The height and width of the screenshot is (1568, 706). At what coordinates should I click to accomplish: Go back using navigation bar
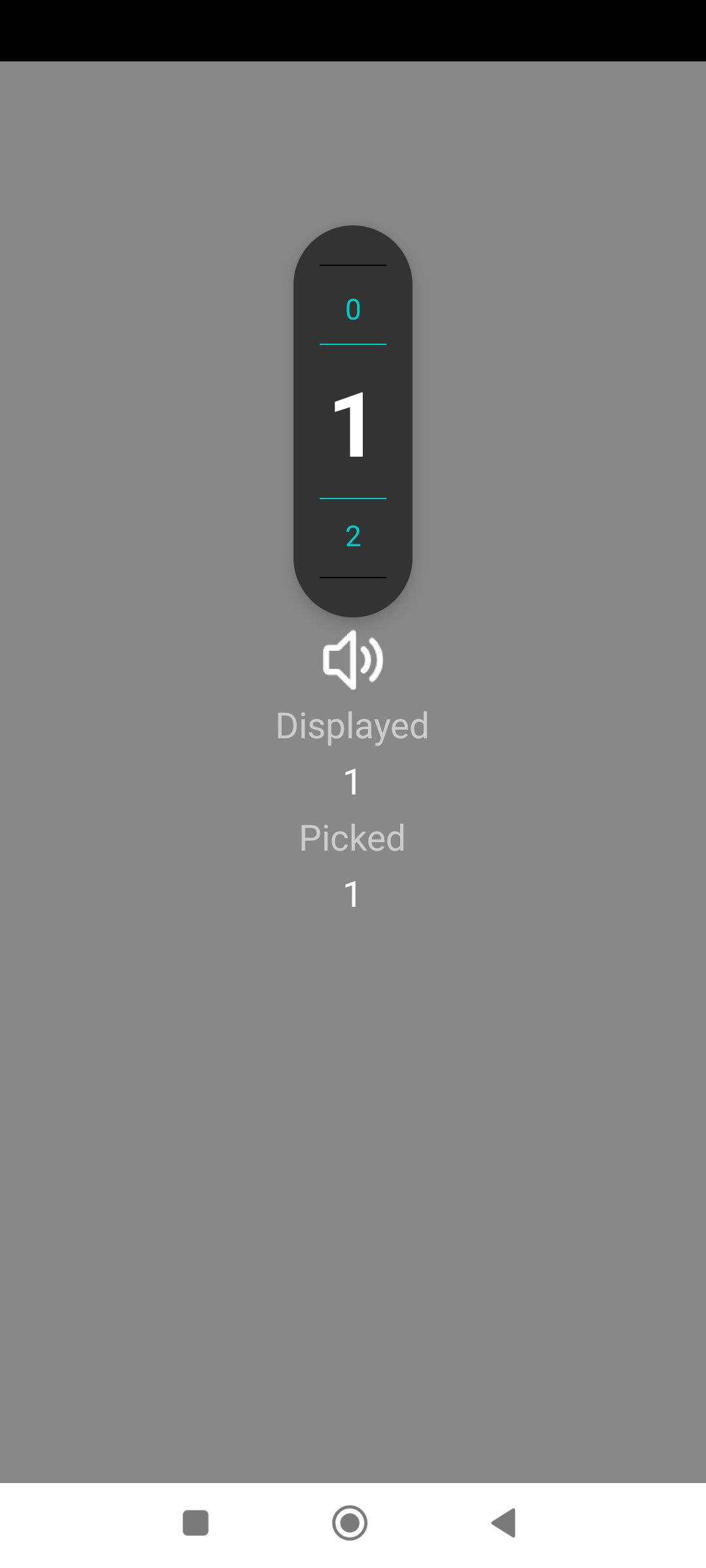click(504, 1523)
